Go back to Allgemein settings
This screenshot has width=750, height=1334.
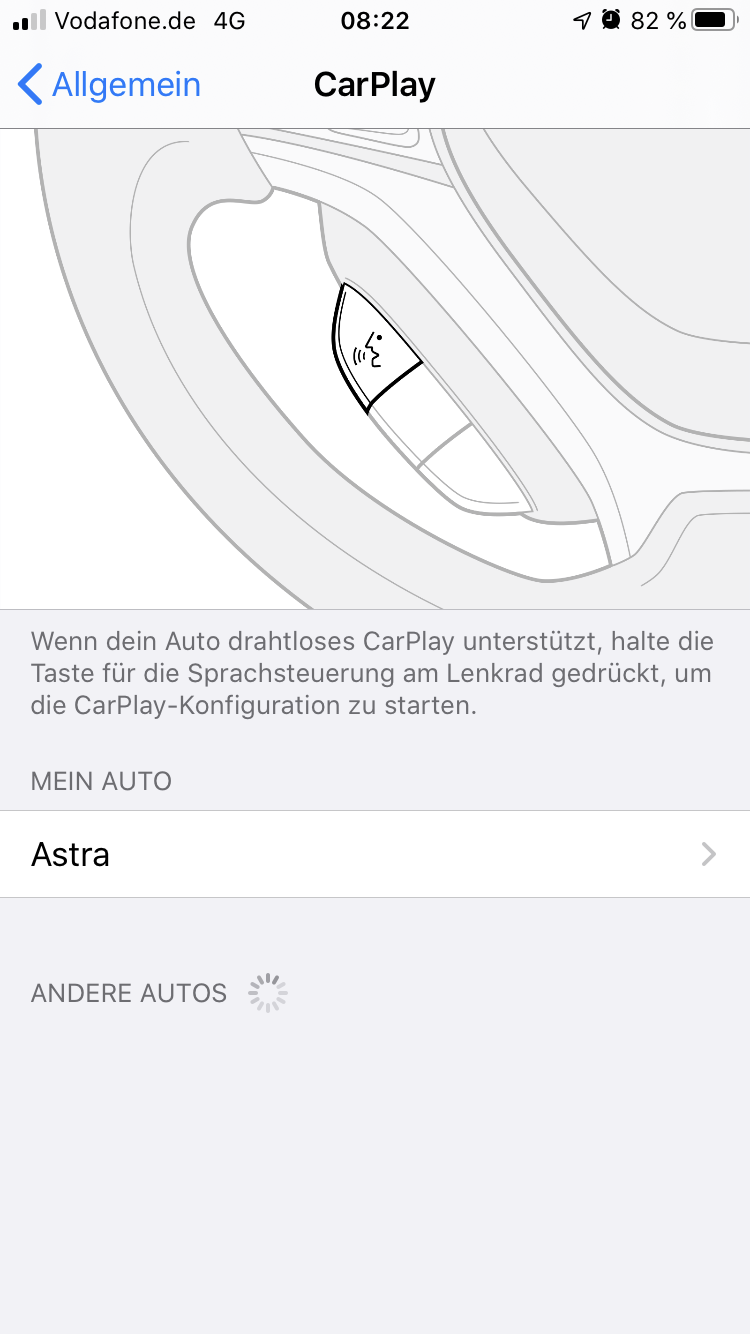pyautogui.click(x=110, y=85)
